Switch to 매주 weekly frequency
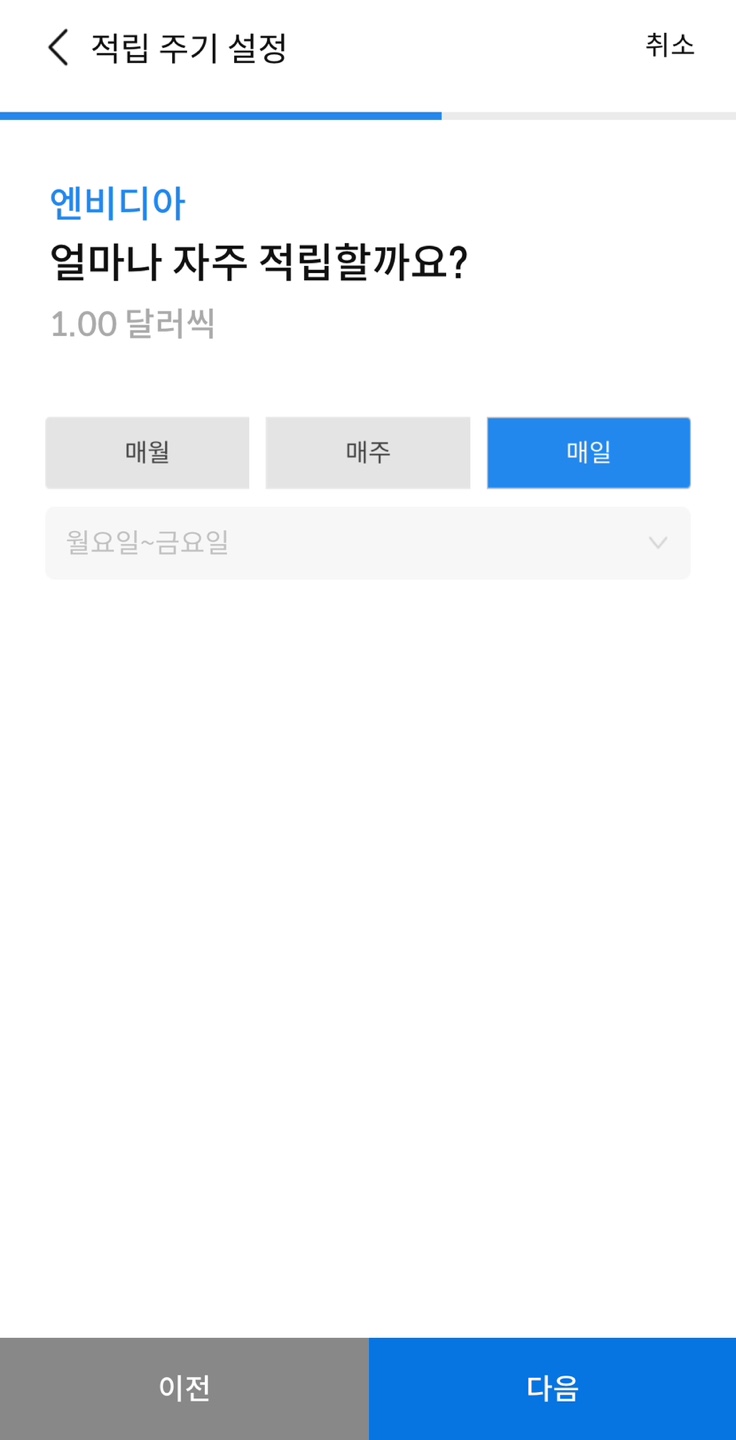The height and width of the screenshot is (1440, 736). (x=367, y=452)
